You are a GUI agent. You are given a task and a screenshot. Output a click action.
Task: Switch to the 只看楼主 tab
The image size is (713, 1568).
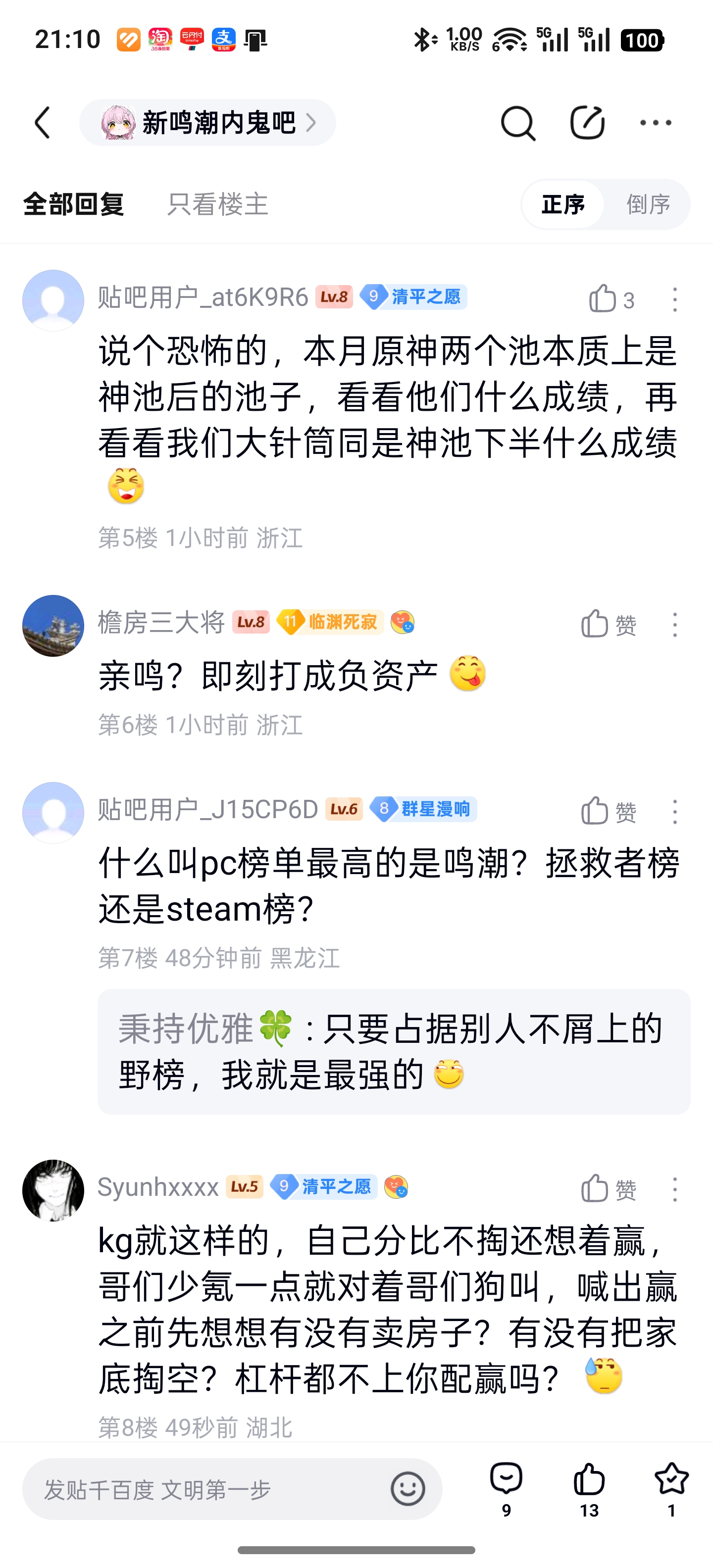point(217,204)
